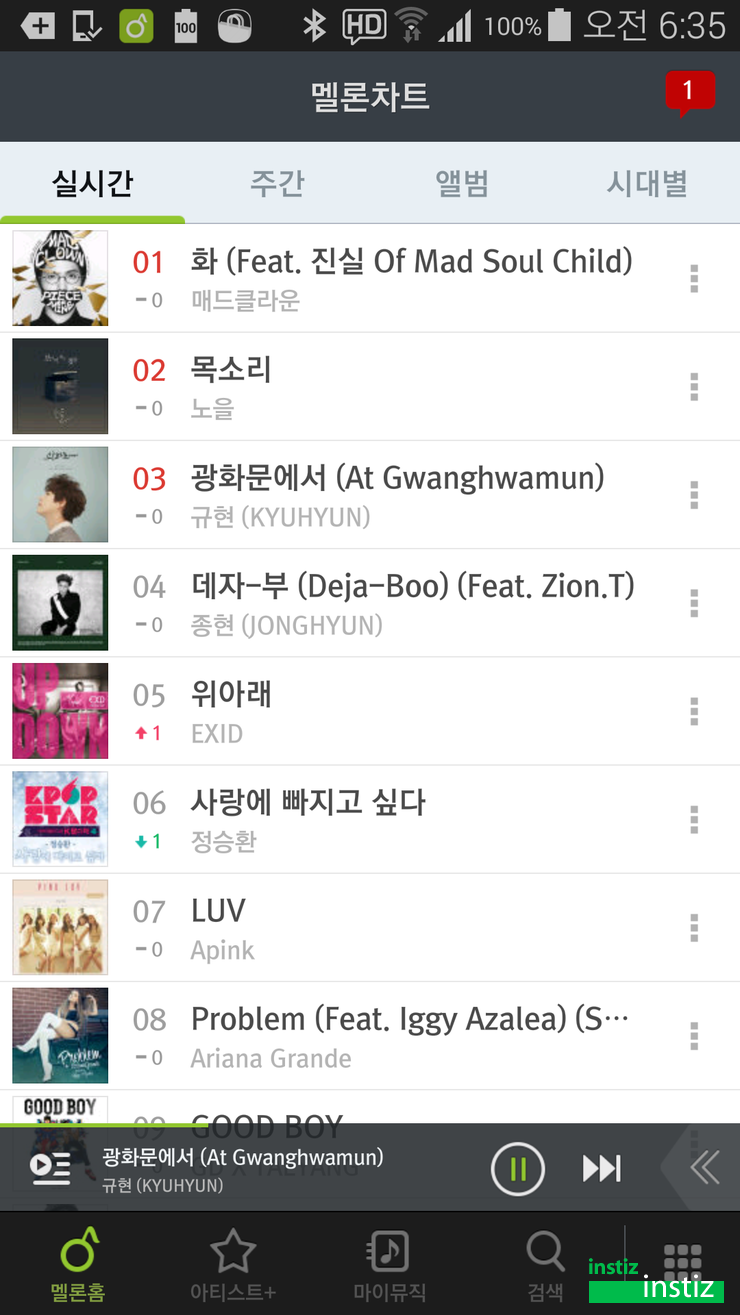Go to the 마이뮤직 tab
The width and height of the screenshot is (740, 1315).
coord(389,1265)
